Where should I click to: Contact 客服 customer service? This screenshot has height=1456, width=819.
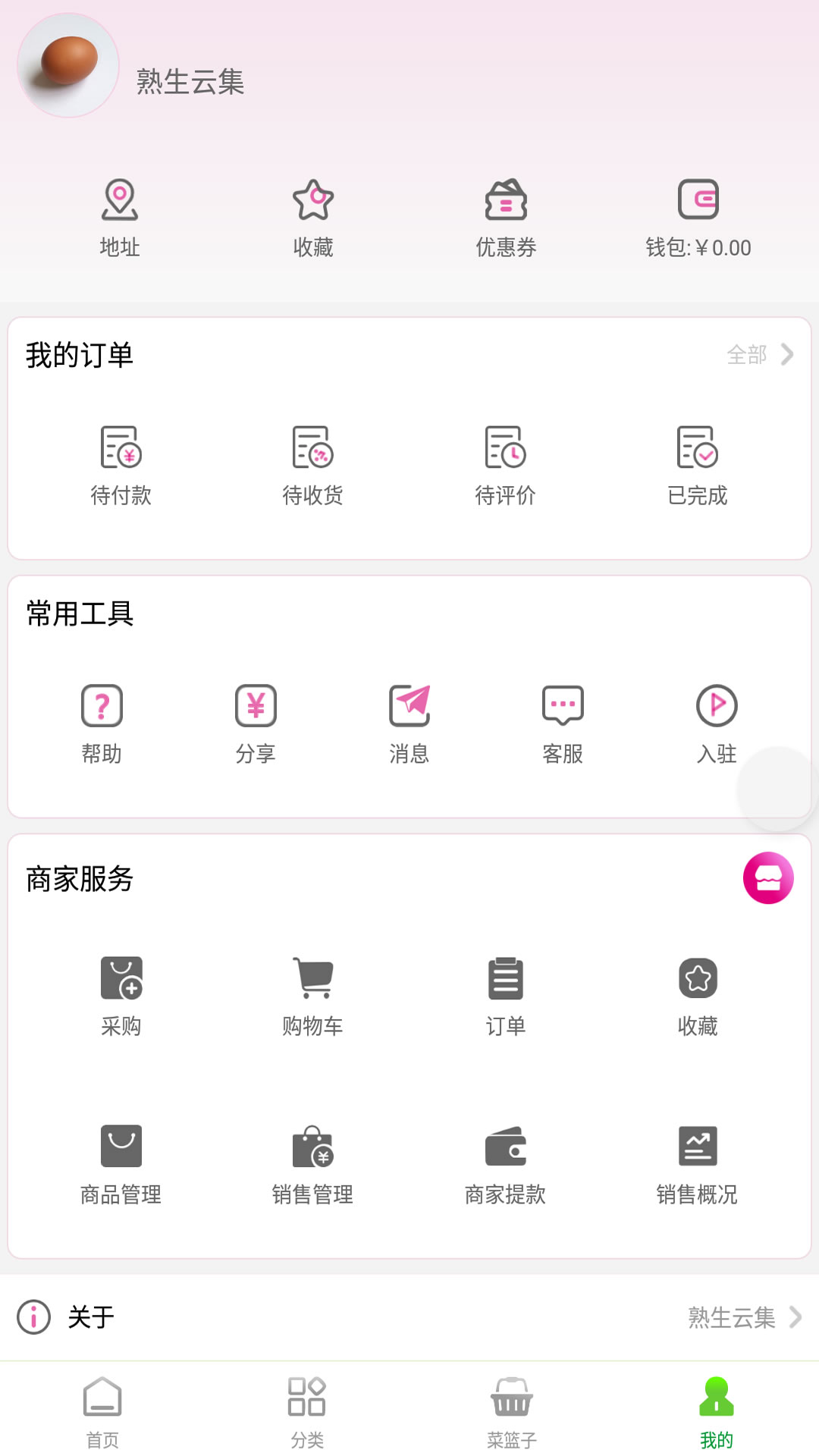pyautogui.click(x=563, y=723)
